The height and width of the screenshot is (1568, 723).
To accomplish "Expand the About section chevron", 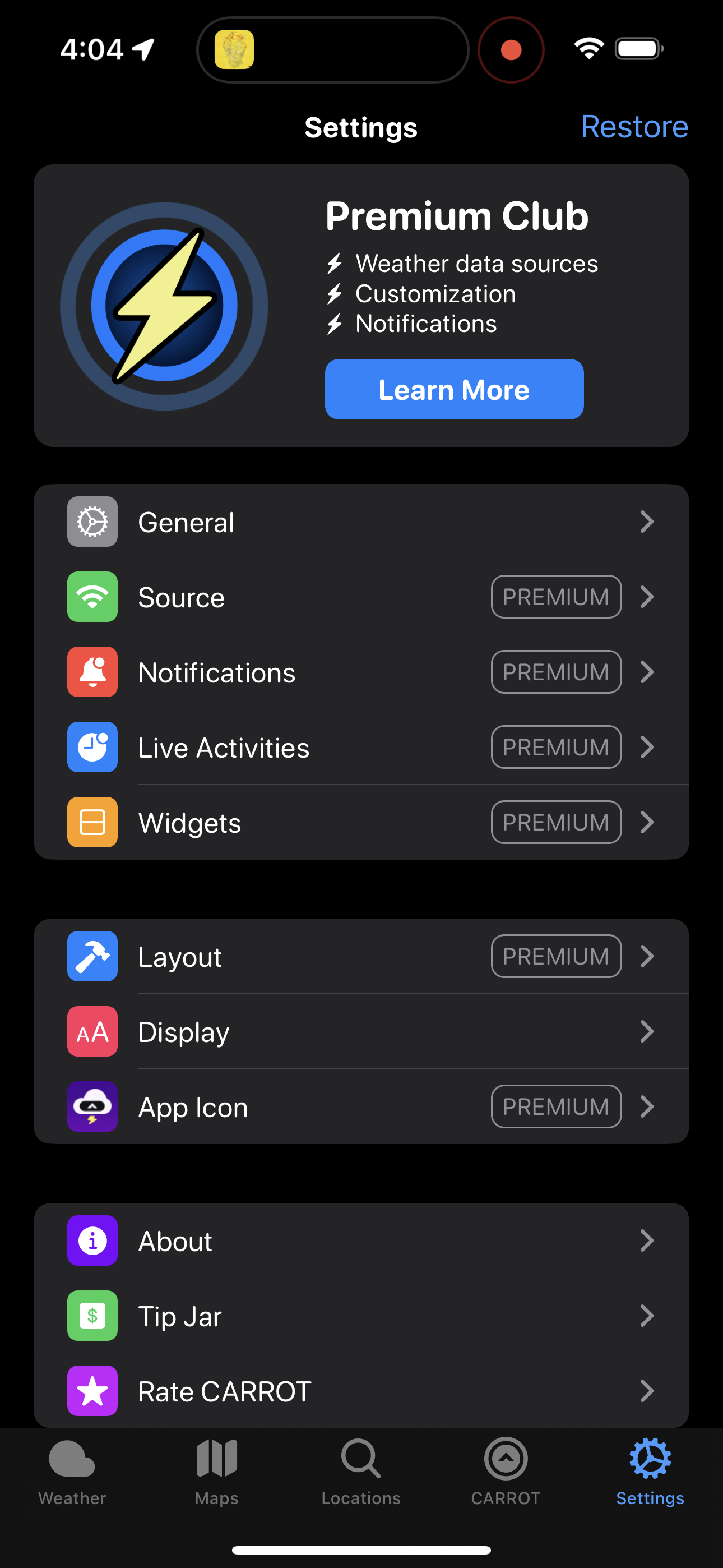I will coord(647,1241).
